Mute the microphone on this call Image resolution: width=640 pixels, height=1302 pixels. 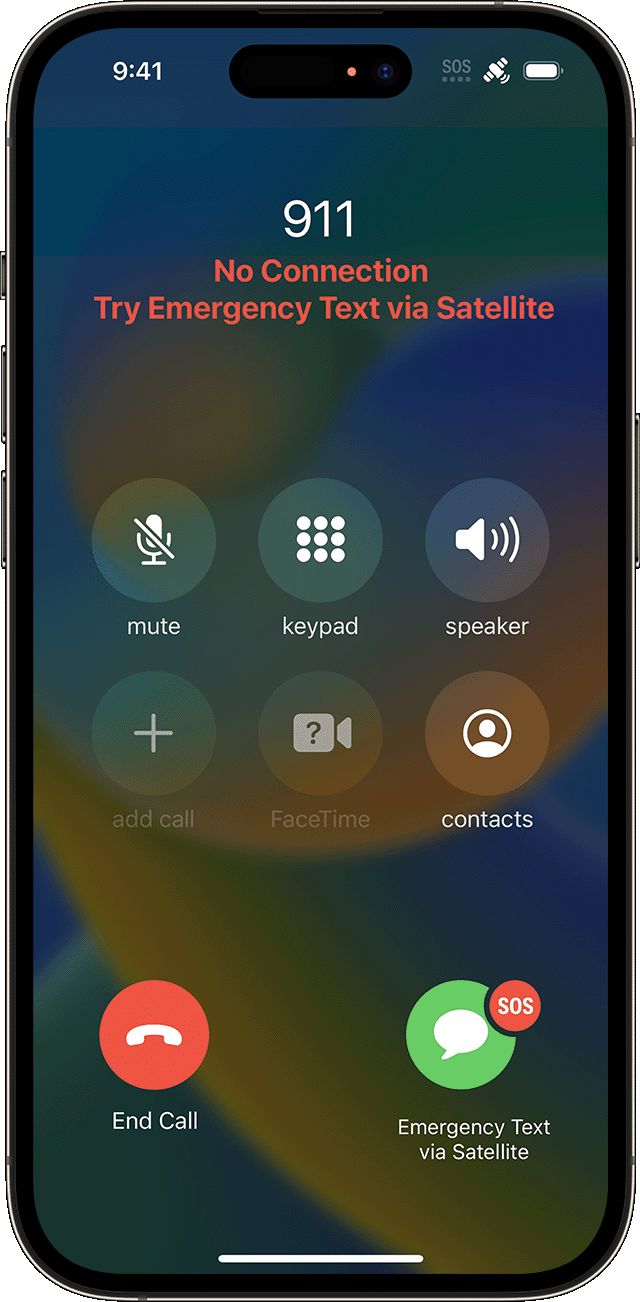click(153, 540)
